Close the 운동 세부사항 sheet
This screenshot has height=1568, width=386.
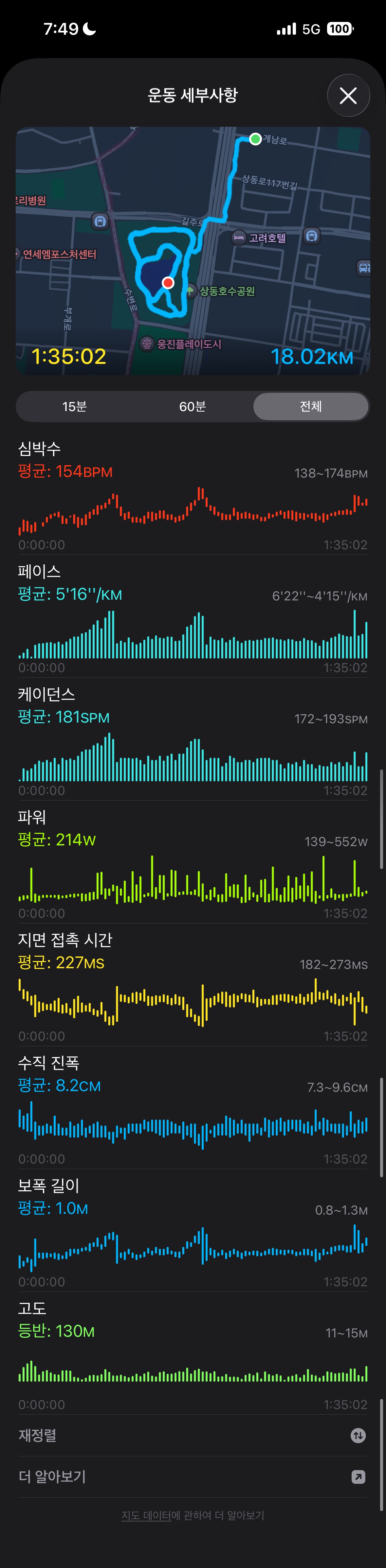(x=348, y=96)
